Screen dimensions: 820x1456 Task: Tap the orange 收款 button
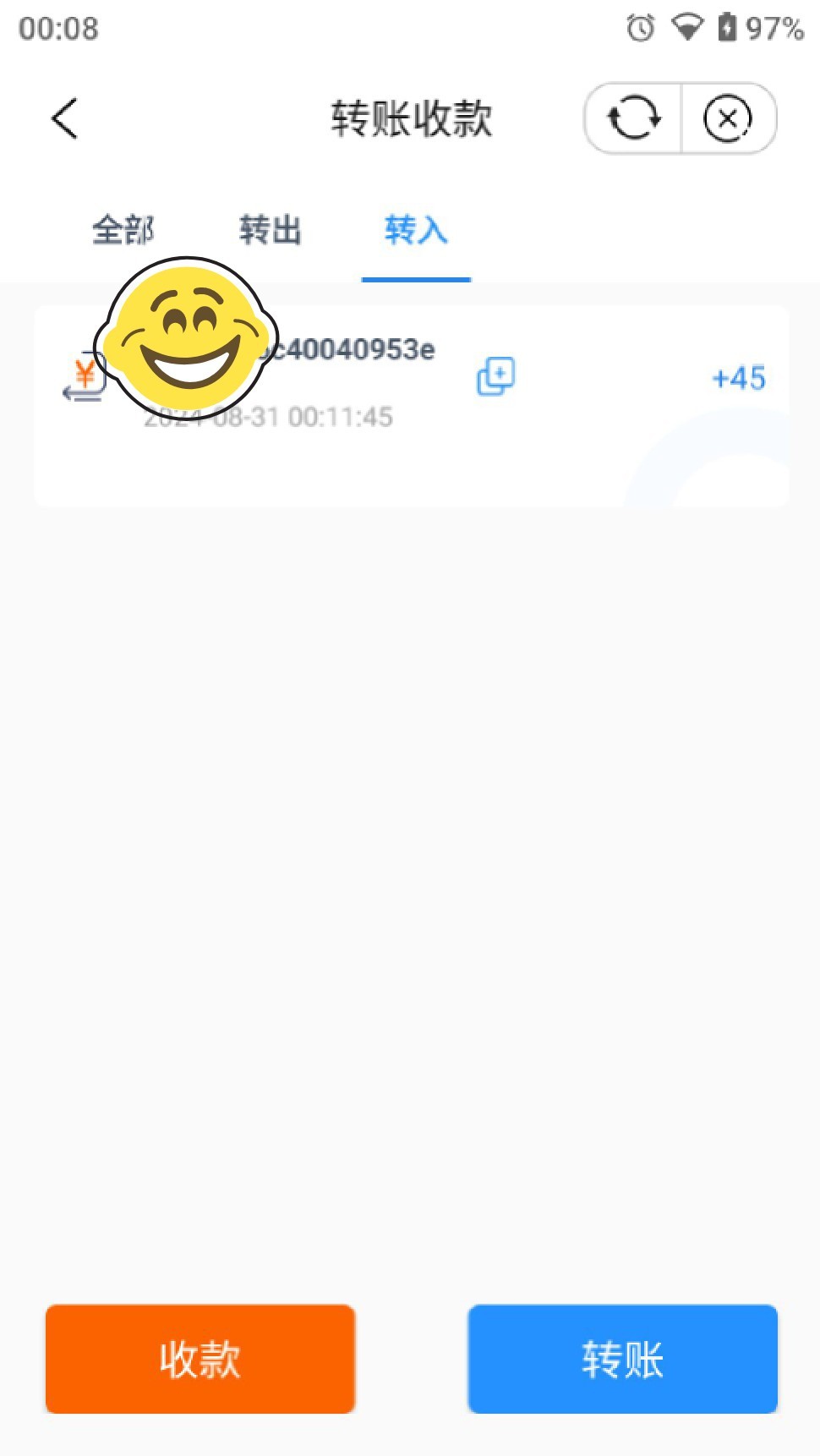click(x=200, y=1359)
